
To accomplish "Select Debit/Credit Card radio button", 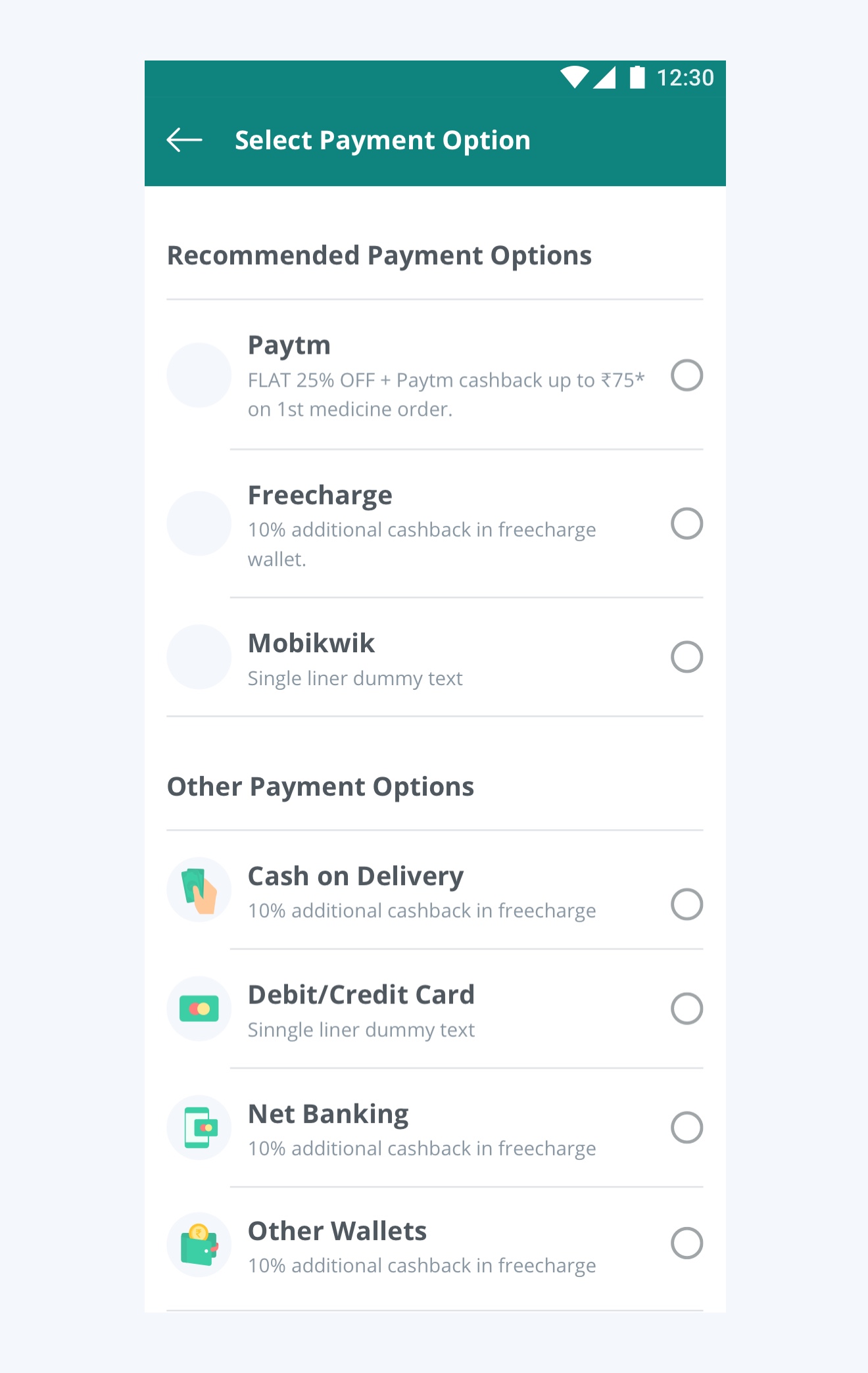I will 687,1009.
